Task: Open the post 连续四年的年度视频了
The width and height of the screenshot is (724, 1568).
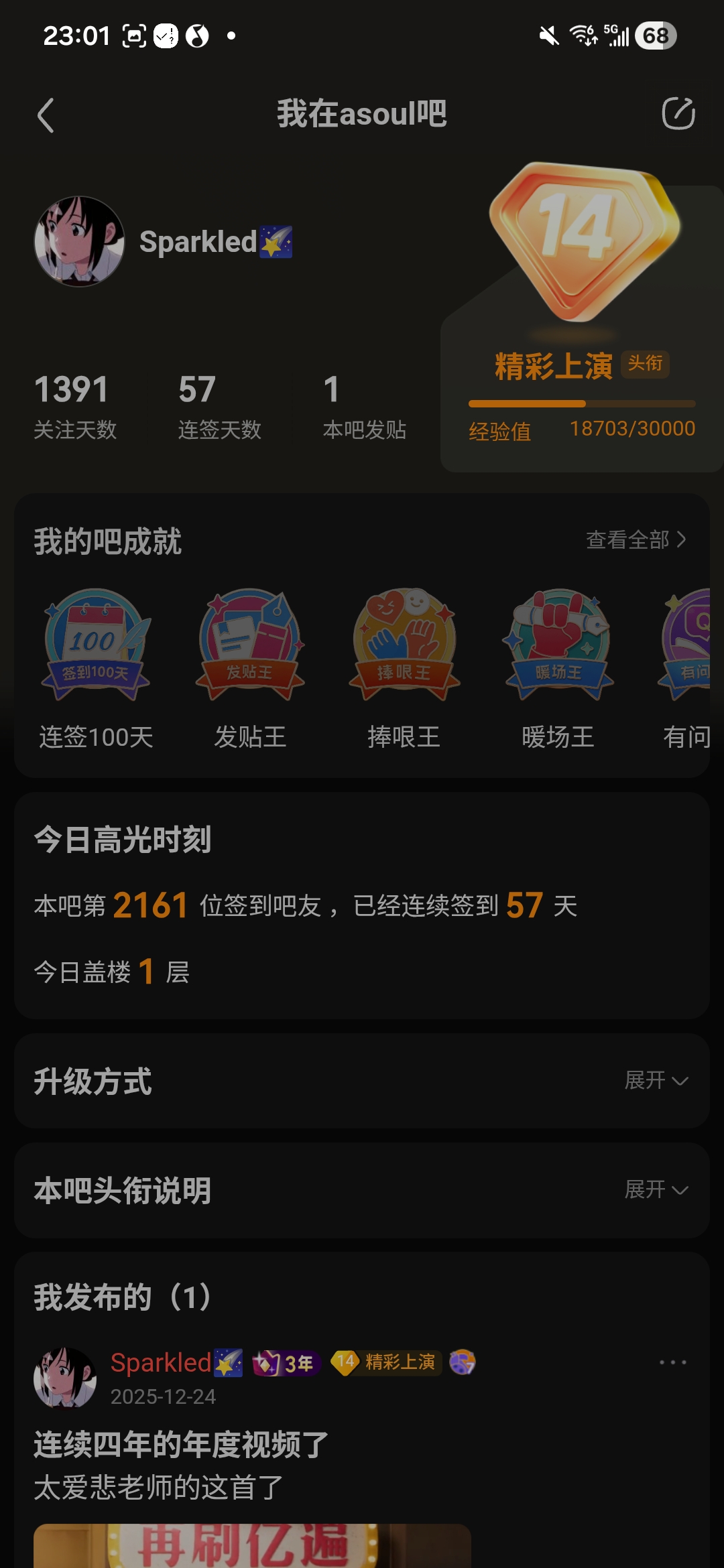Action: click(181, 1444)
